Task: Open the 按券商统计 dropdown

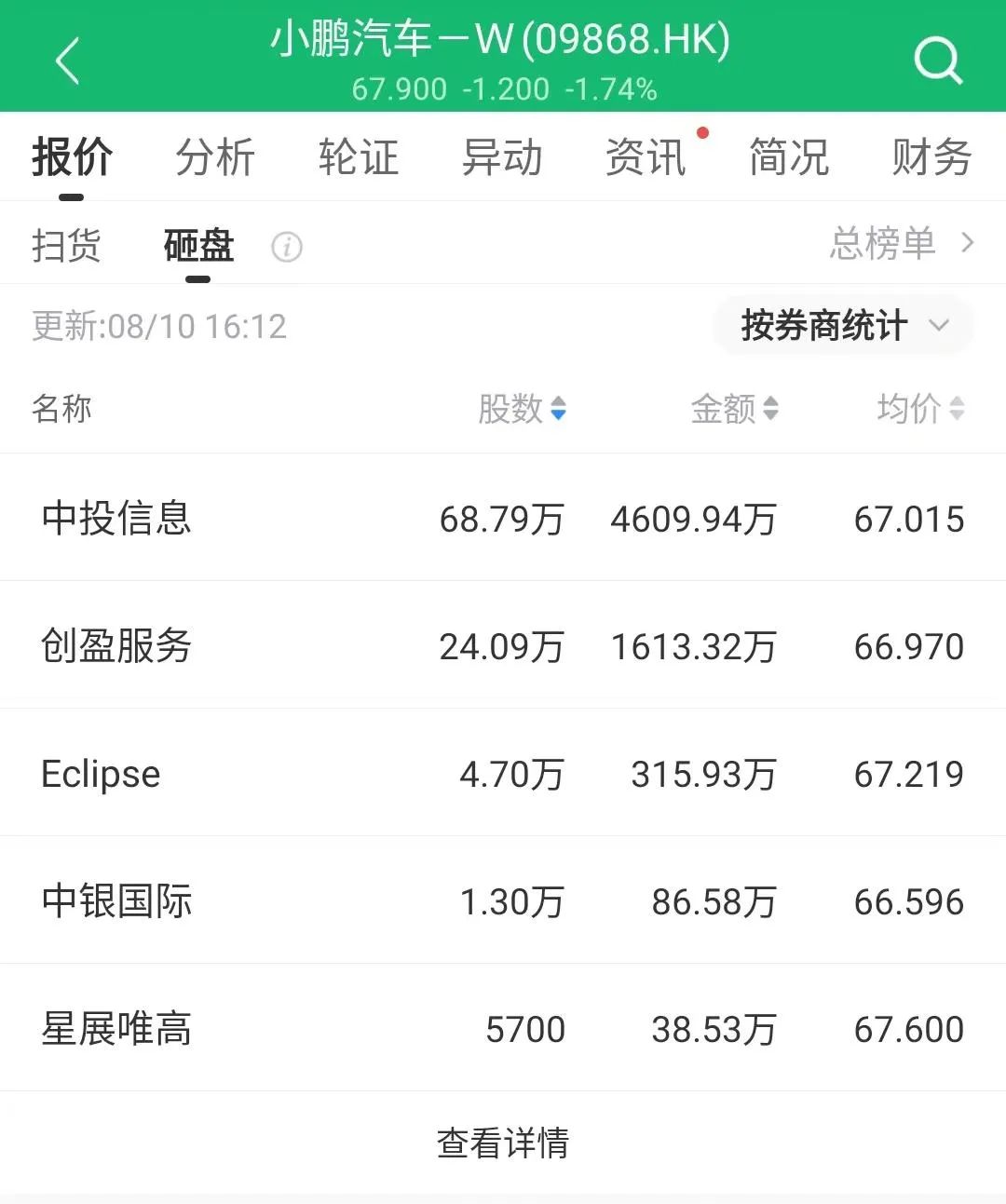Action: [x=836, y=326]
